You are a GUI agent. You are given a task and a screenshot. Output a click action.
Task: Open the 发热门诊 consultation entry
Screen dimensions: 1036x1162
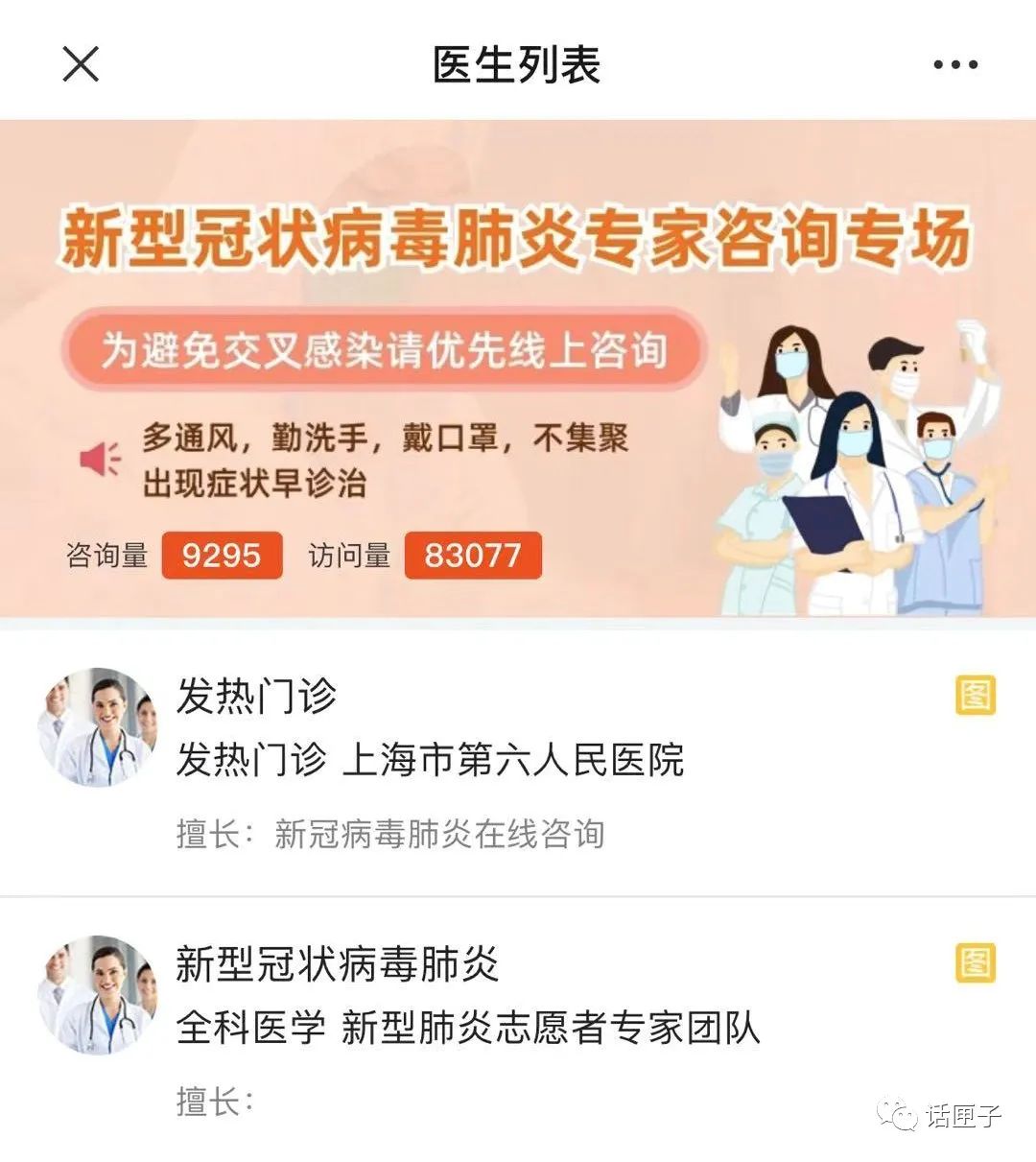(432, 758)
